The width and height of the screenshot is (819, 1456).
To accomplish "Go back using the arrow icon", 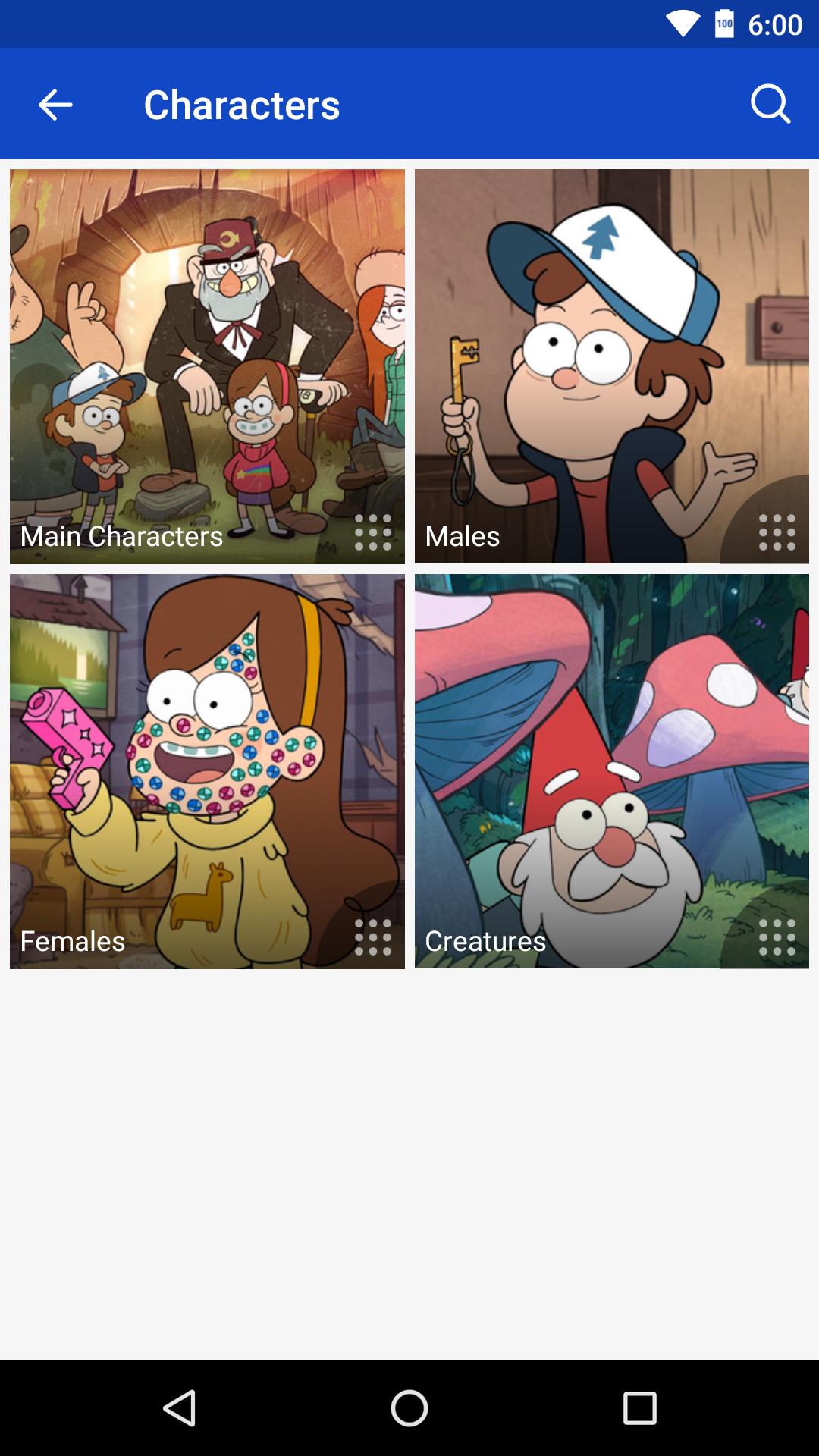I will 55,105.
